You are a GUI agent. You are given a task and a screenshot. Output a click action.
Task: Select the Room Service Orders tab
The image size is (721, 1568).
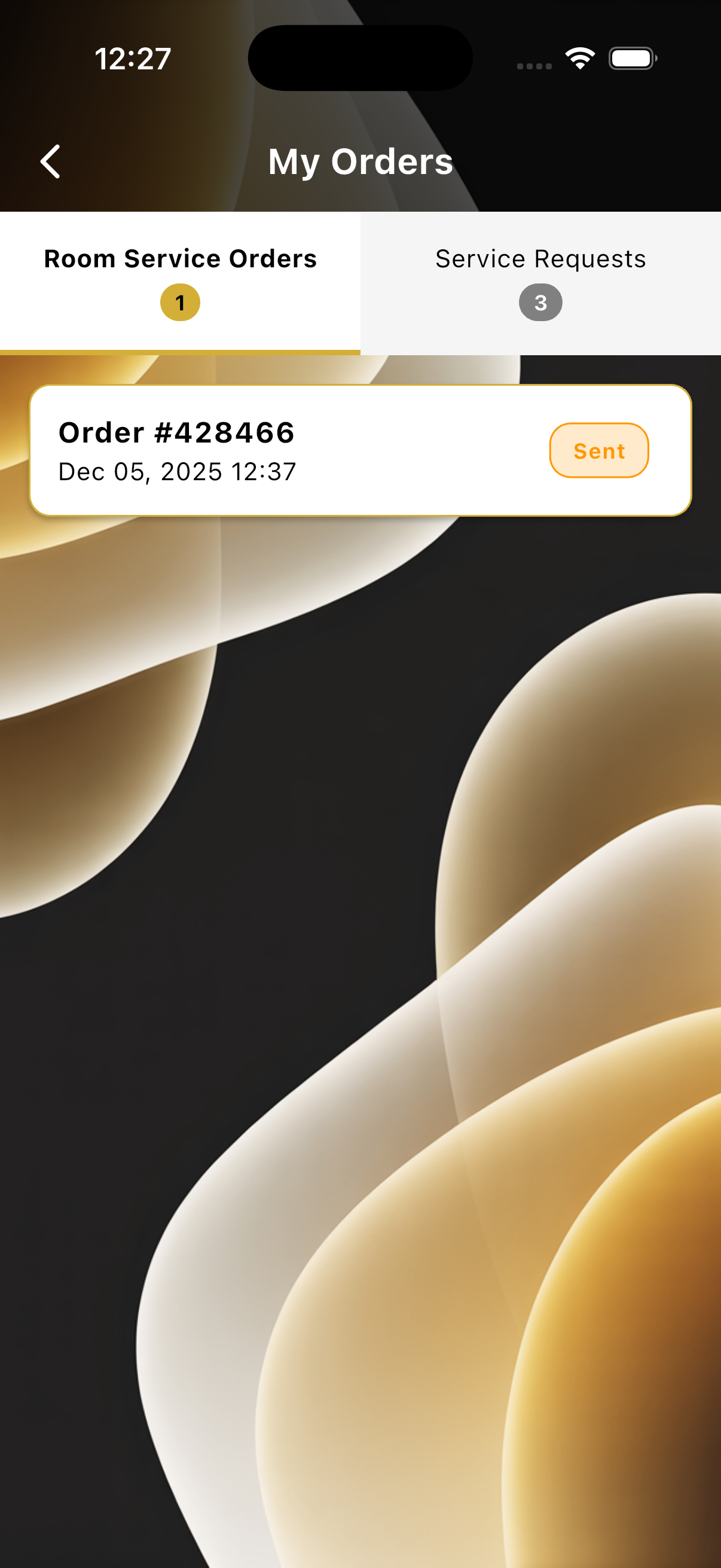tap(179, 258)
